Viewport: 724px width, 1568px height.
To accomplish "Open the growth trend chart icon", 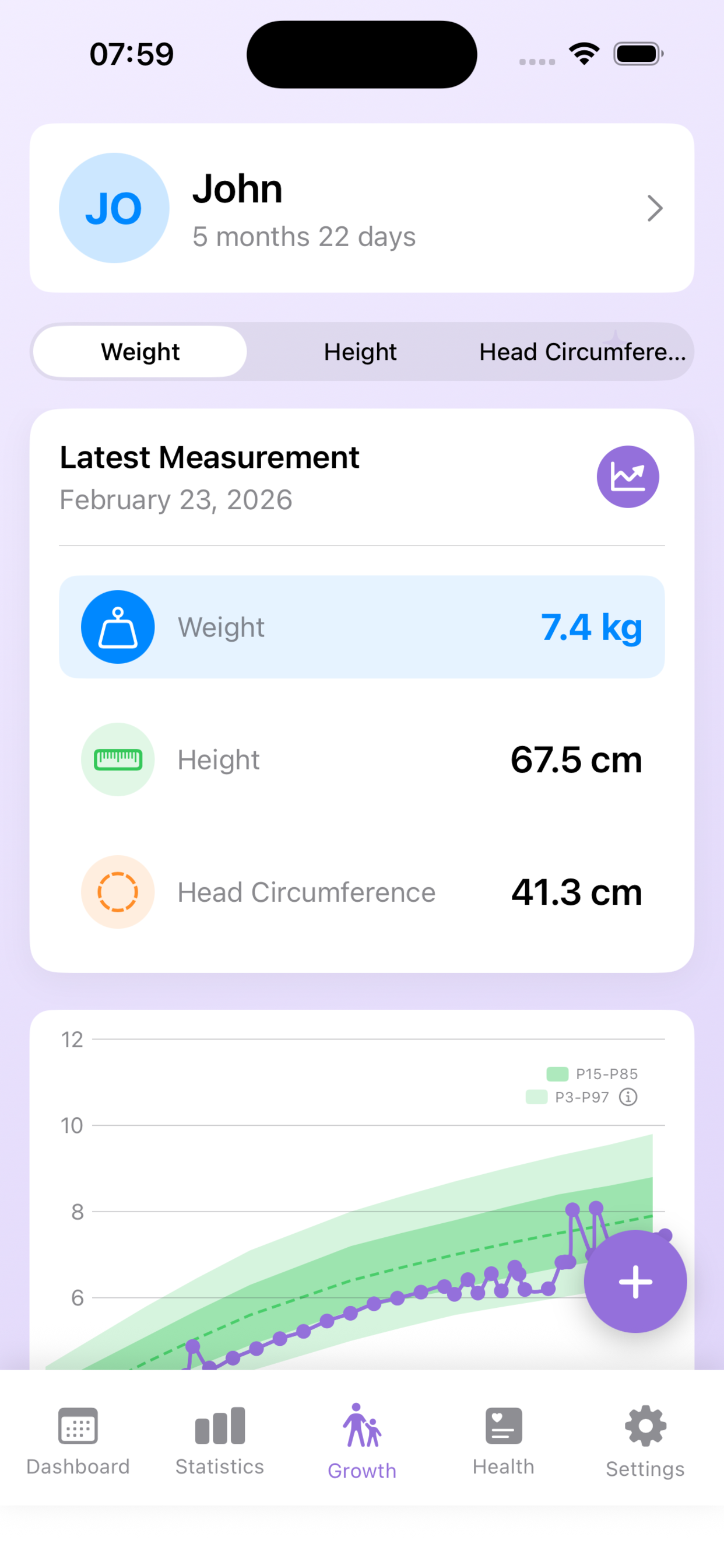I will coord(627,477).
